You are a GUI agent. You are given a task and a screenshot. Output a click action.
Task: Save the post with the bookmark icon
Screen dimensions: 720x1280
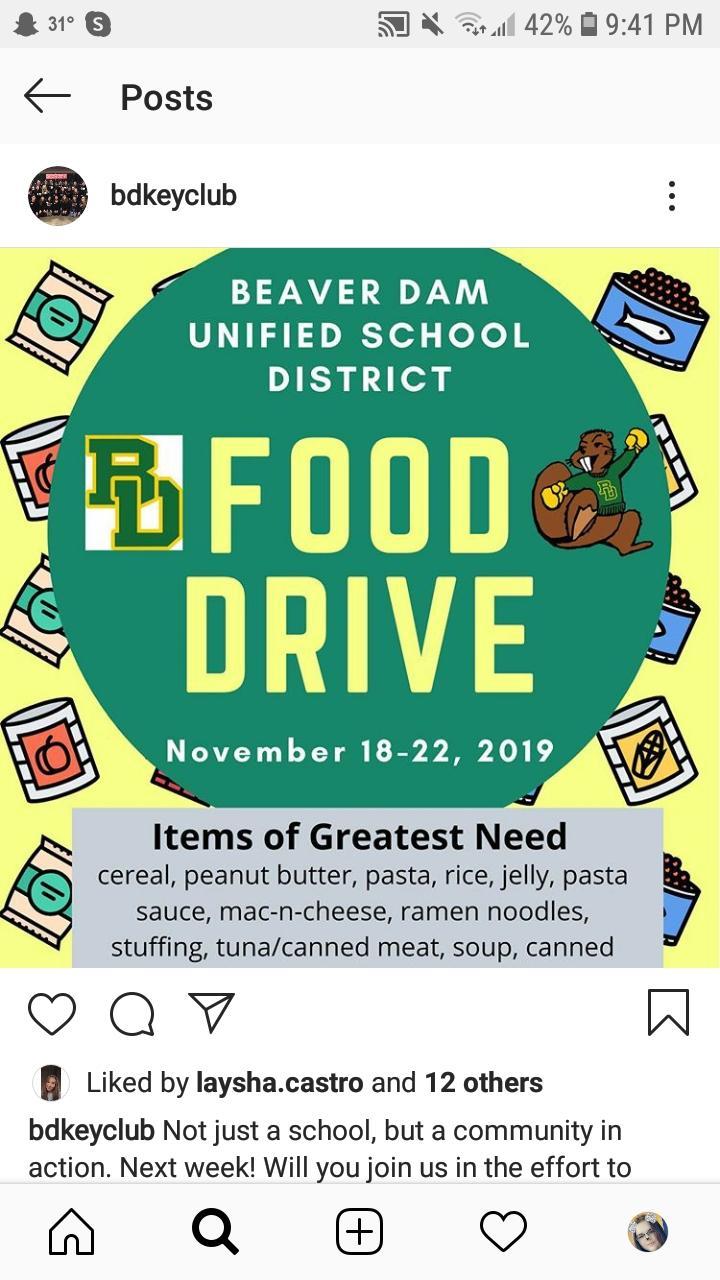click(668, 1012)
